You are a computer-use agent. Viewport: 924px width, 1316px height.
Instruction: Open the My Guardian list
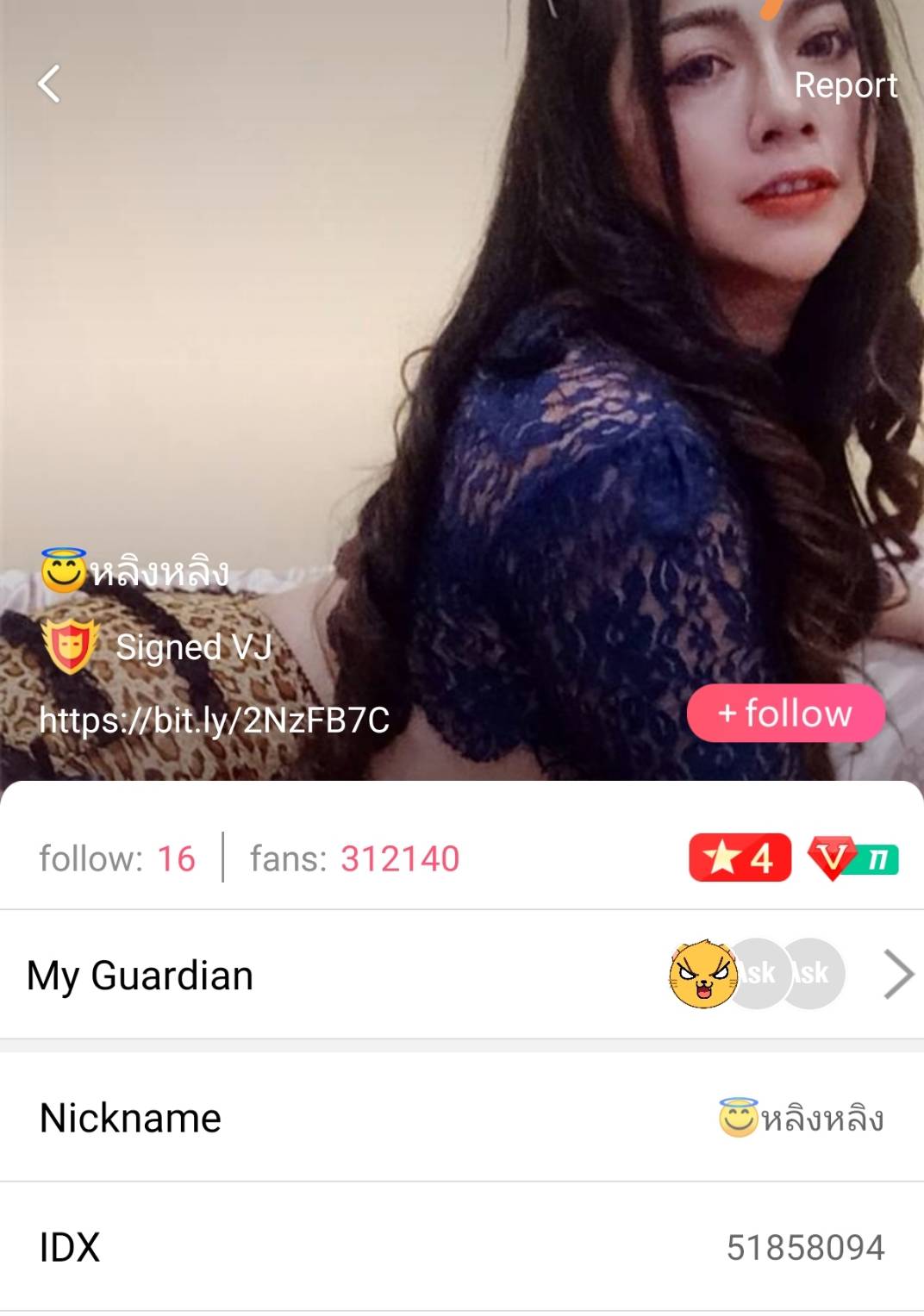[462, 975]
